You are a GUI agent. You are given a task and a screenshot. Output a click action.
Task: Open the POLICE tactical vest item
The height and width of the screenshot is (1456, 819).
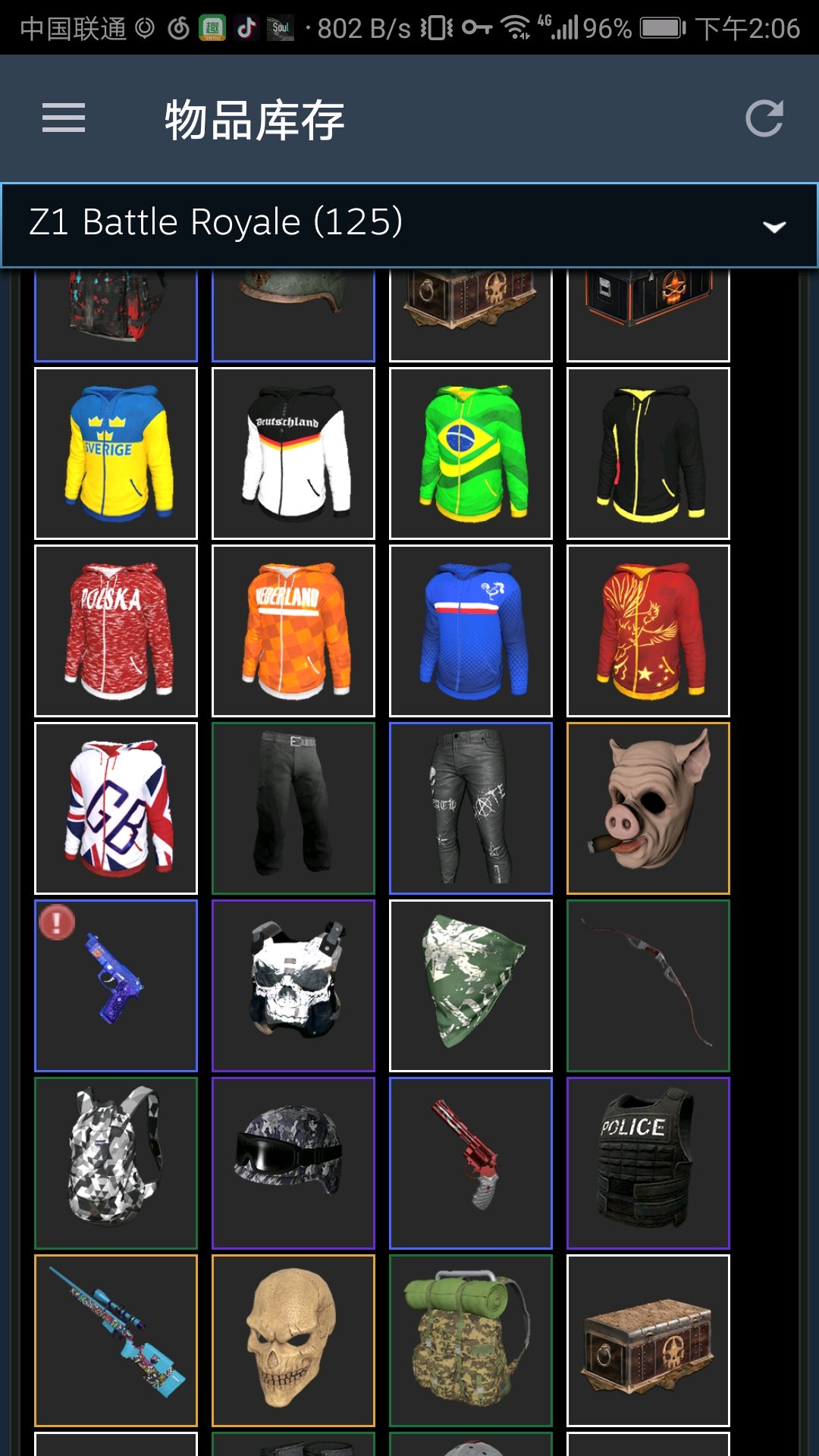[648, 1163]
